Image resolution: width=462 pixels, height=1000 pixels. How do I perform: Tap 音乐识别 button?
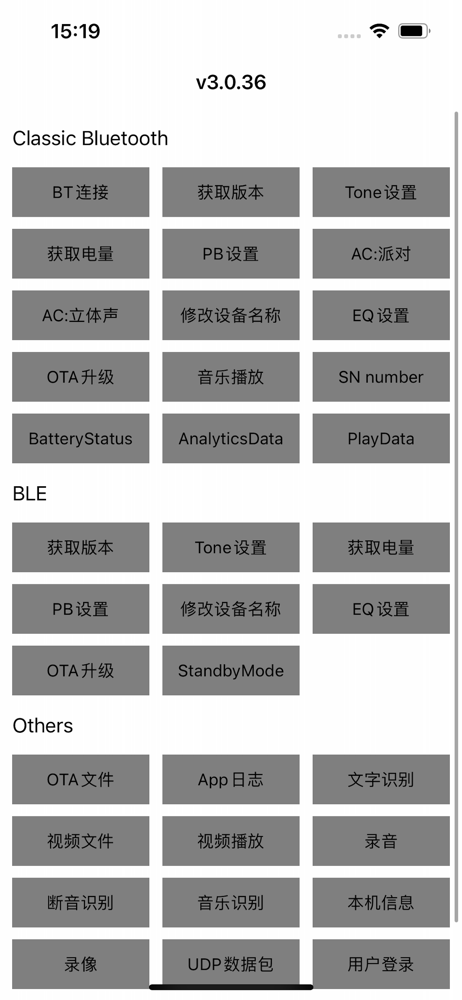[230, 902]
